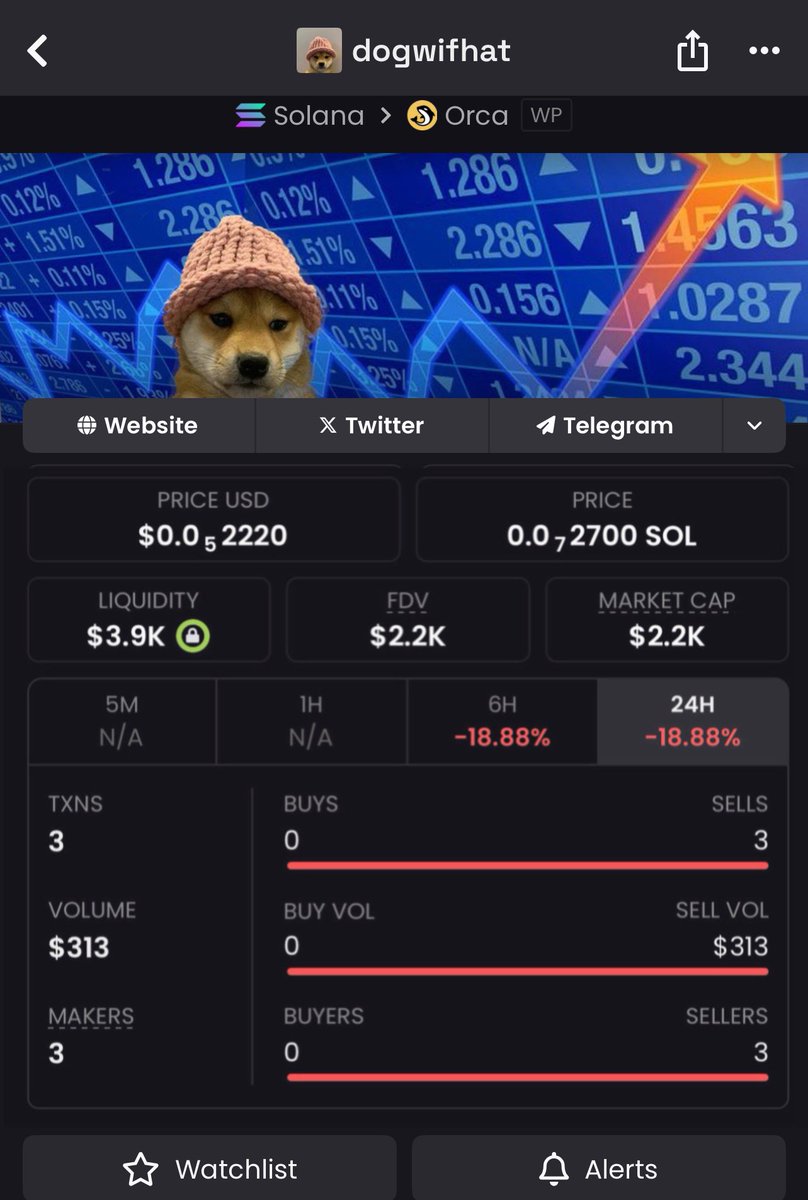
Task: Open the Telegram group link
Action: [x=605, y=426]
